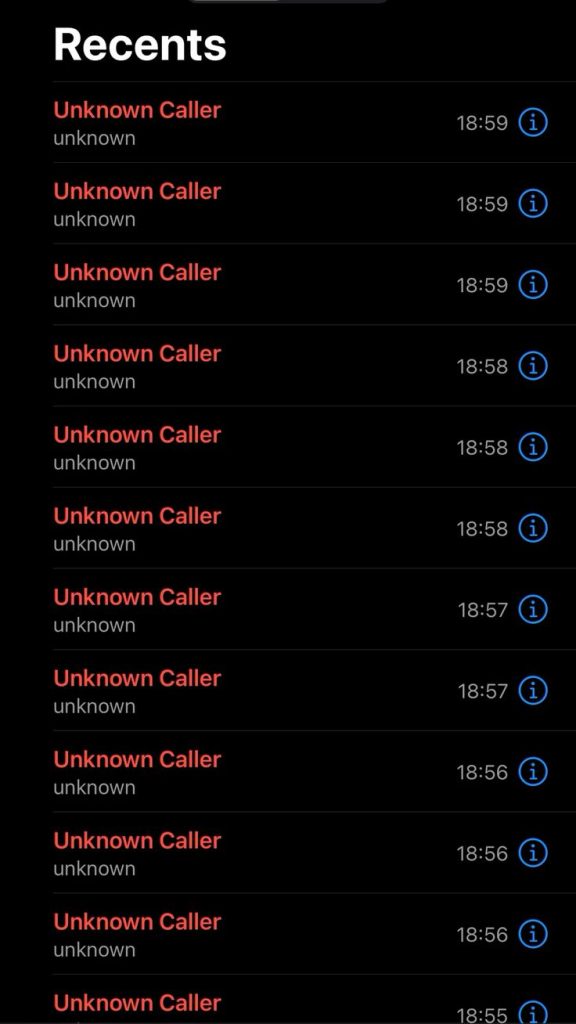Open info for the 18:55 Unknown Caller call
Image resolution: width=576 pixels, height=1024 pixels.
click(x=533, y=1012)
